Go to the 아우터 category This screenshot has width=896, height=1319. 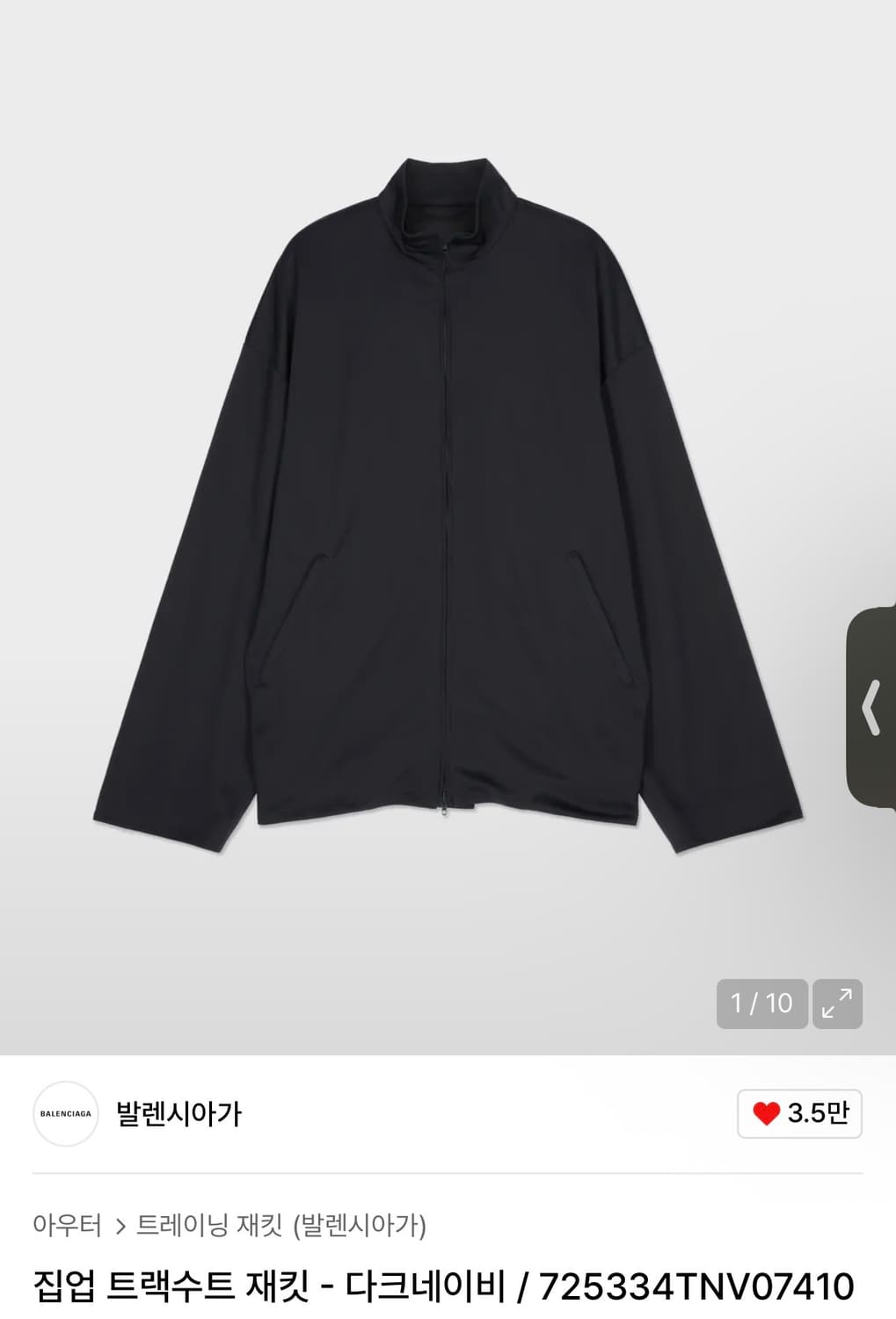[x=67, y=1225]
